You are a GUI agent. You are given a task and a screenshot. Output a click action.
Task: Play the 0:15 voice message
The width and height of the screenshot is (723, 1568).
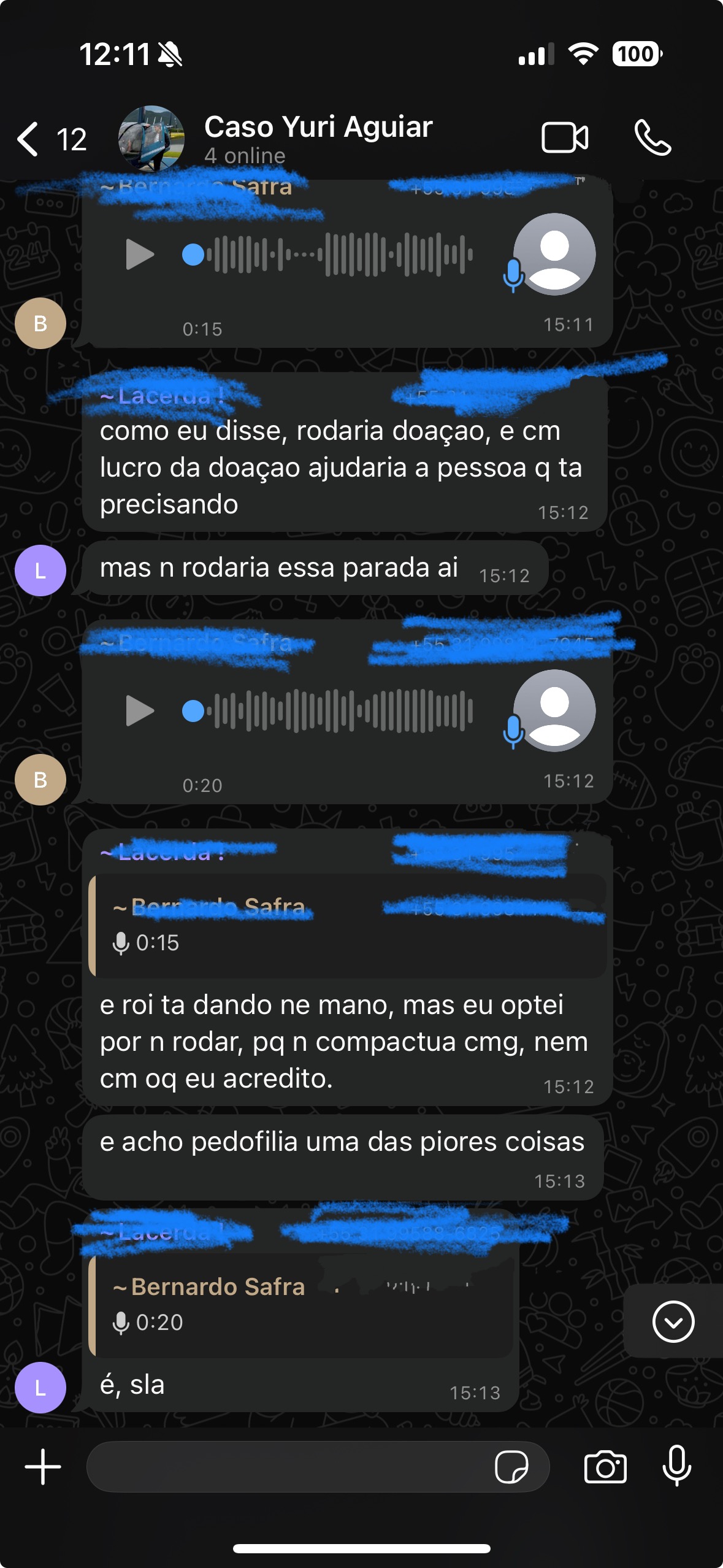coord(140,254)
